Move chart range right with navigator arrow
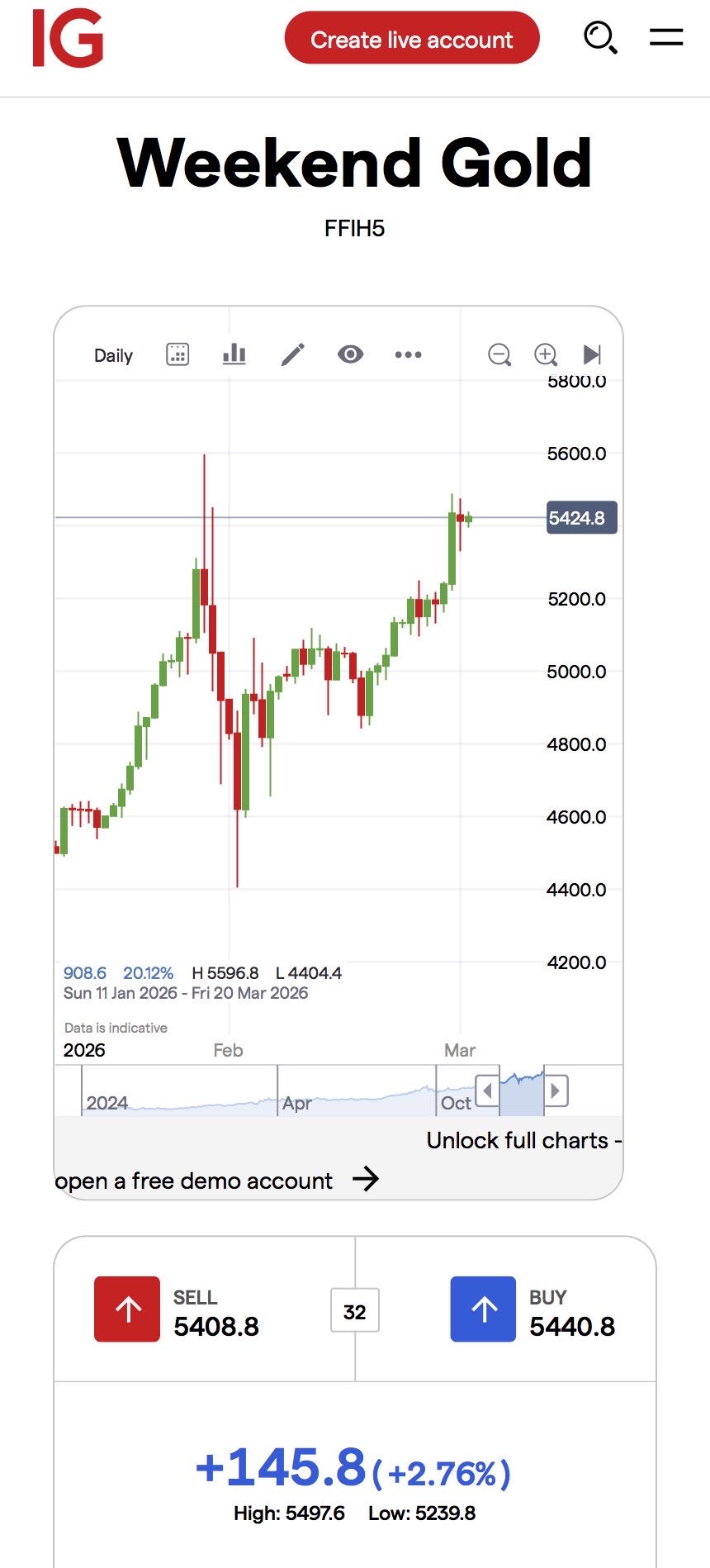This screenshot has width=710, height=1568. tap(556, 1090)
